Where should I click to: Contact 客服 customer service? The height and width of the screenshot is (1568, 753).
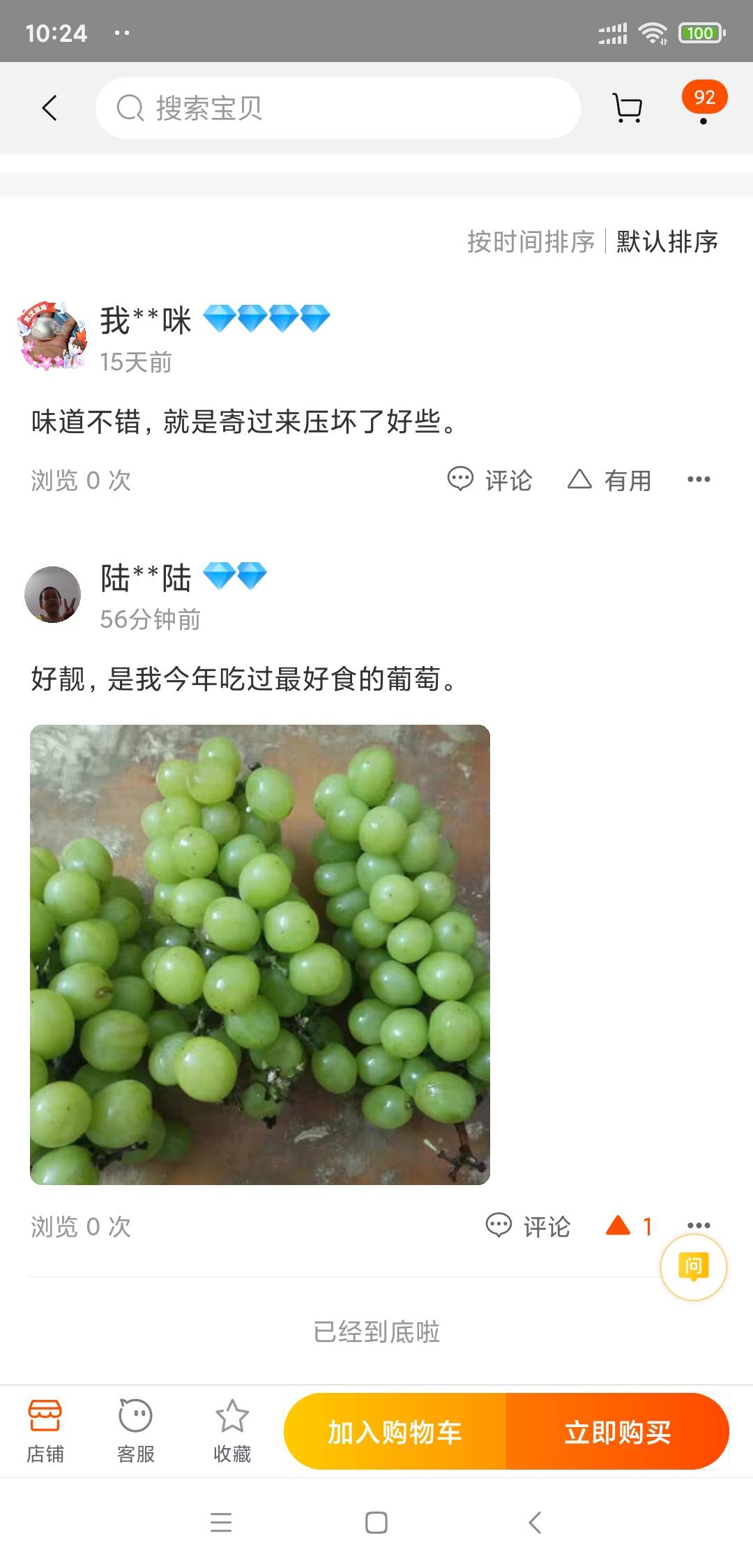pyautogui.click(x=135, y=1431)
